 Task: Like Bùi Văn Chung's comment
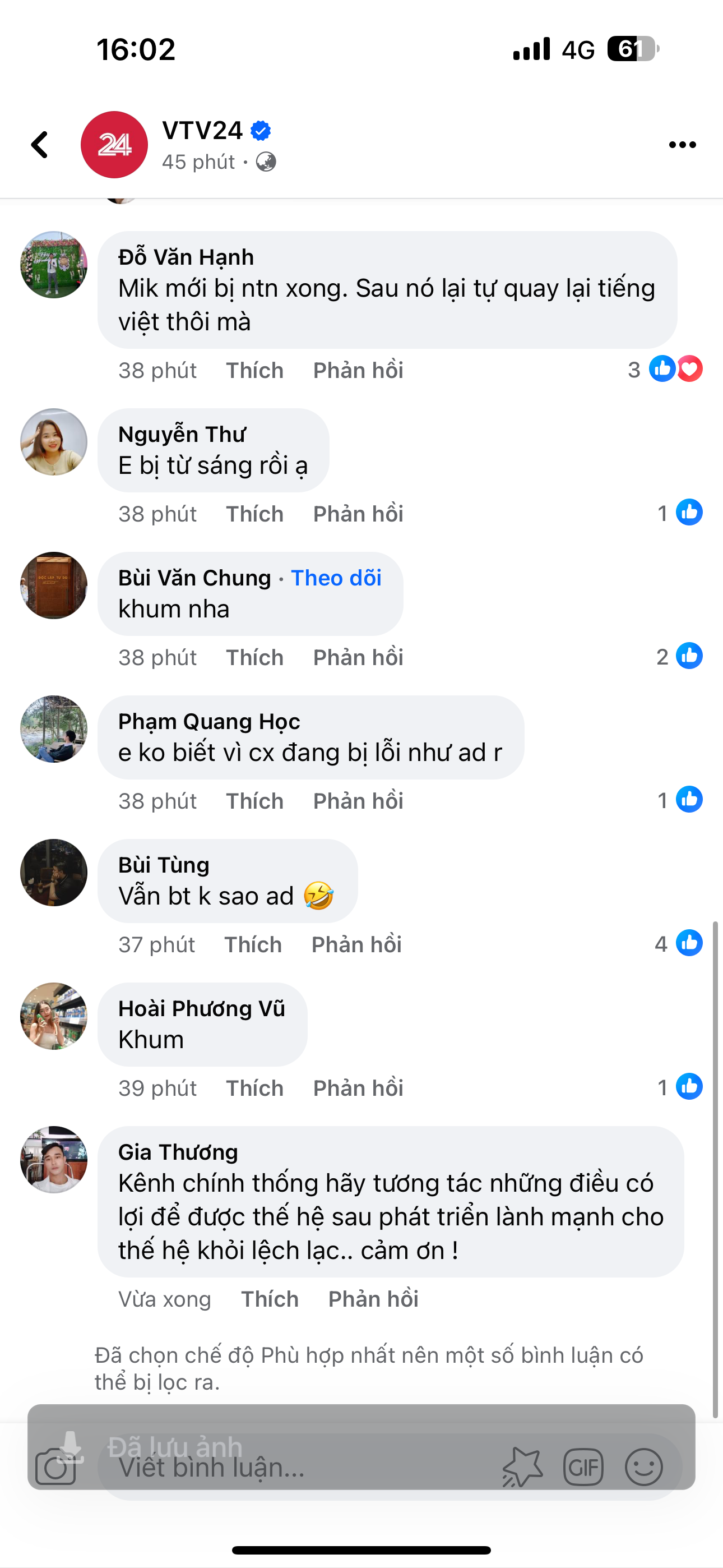point(254,657)
